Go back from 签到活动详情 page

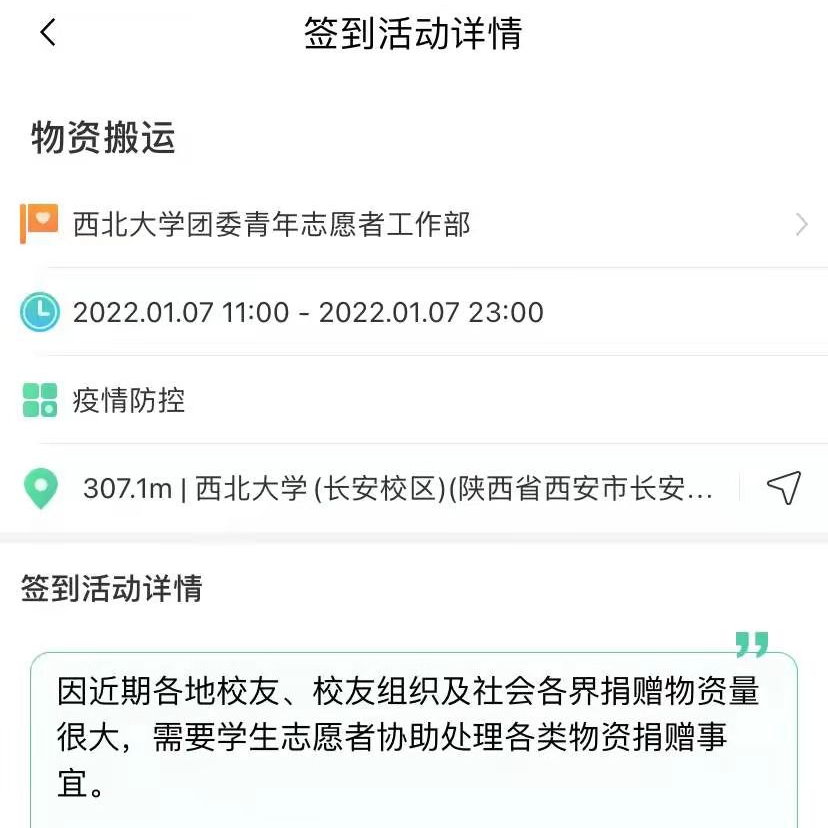tap(47, 33)
